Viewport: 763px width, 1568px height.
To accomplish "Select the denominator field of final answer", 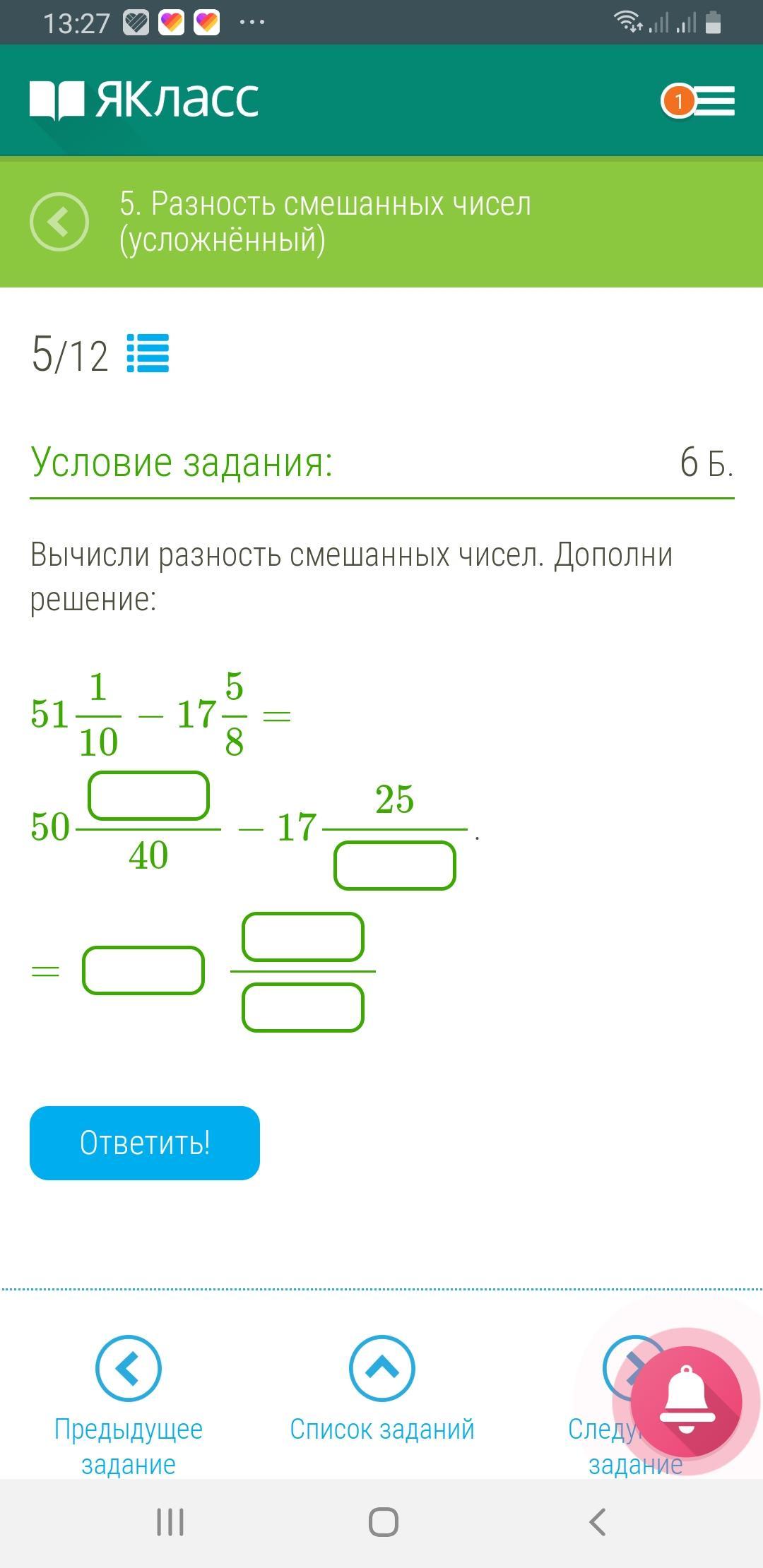I will [x=303, y=1008].
